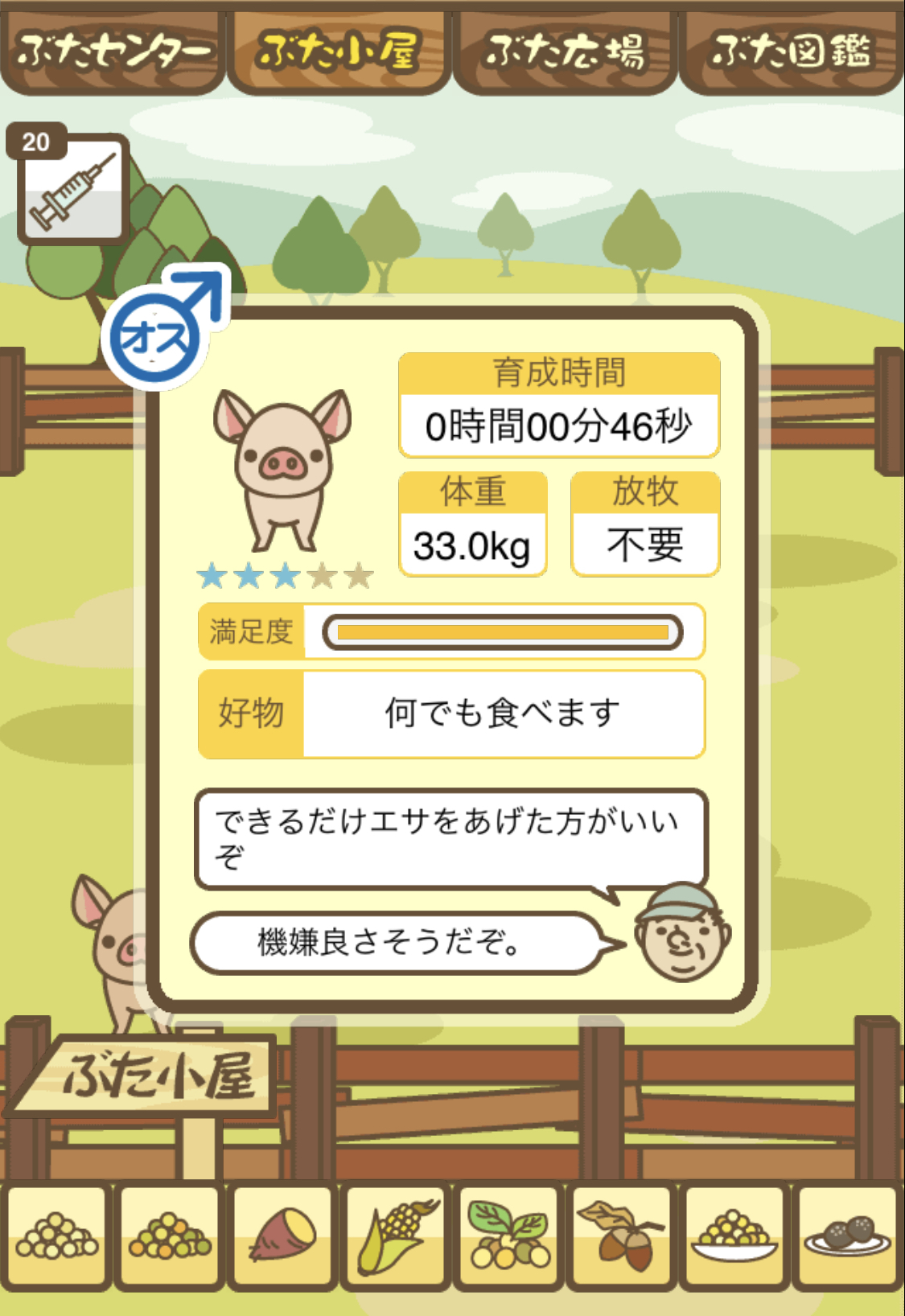Select the truffles plate feed
The width and height of the screenshot is (905, 1316).
pos(848,1236)
